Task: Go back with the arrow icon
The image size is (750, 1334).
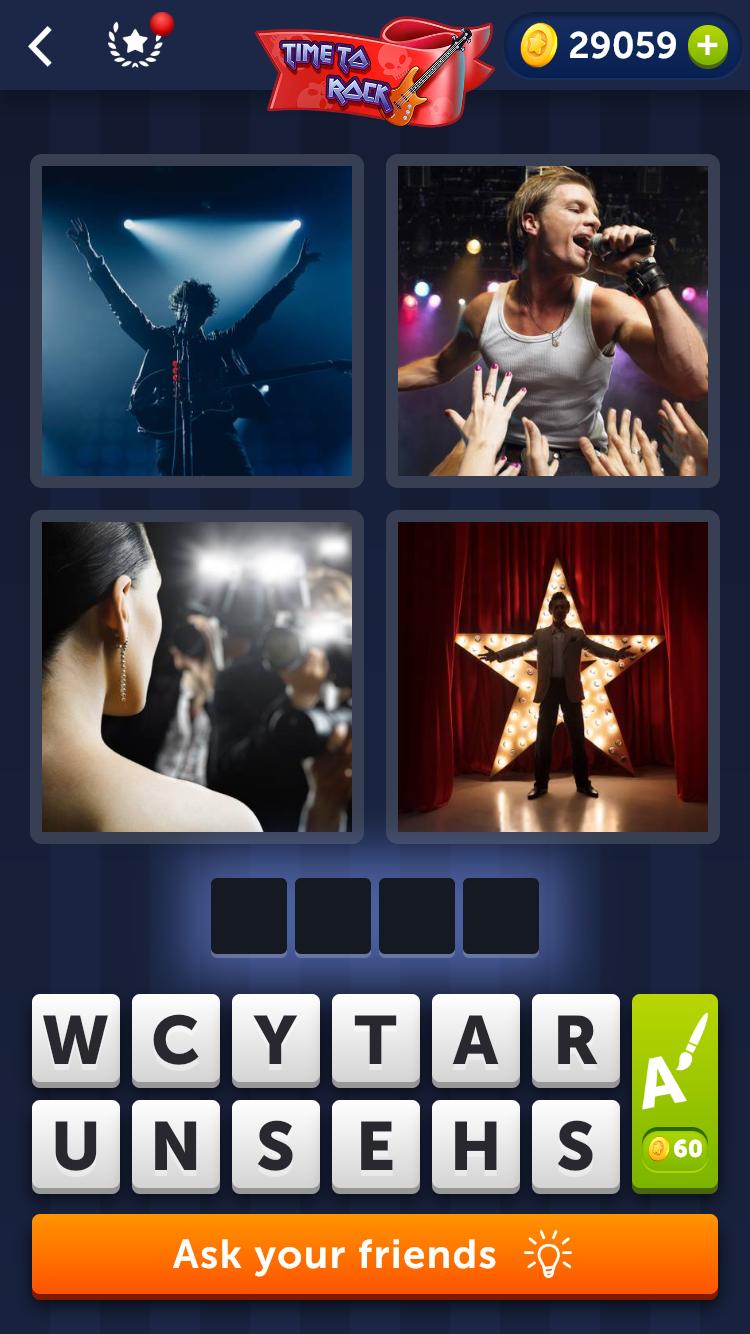Action: click(40, 46)
